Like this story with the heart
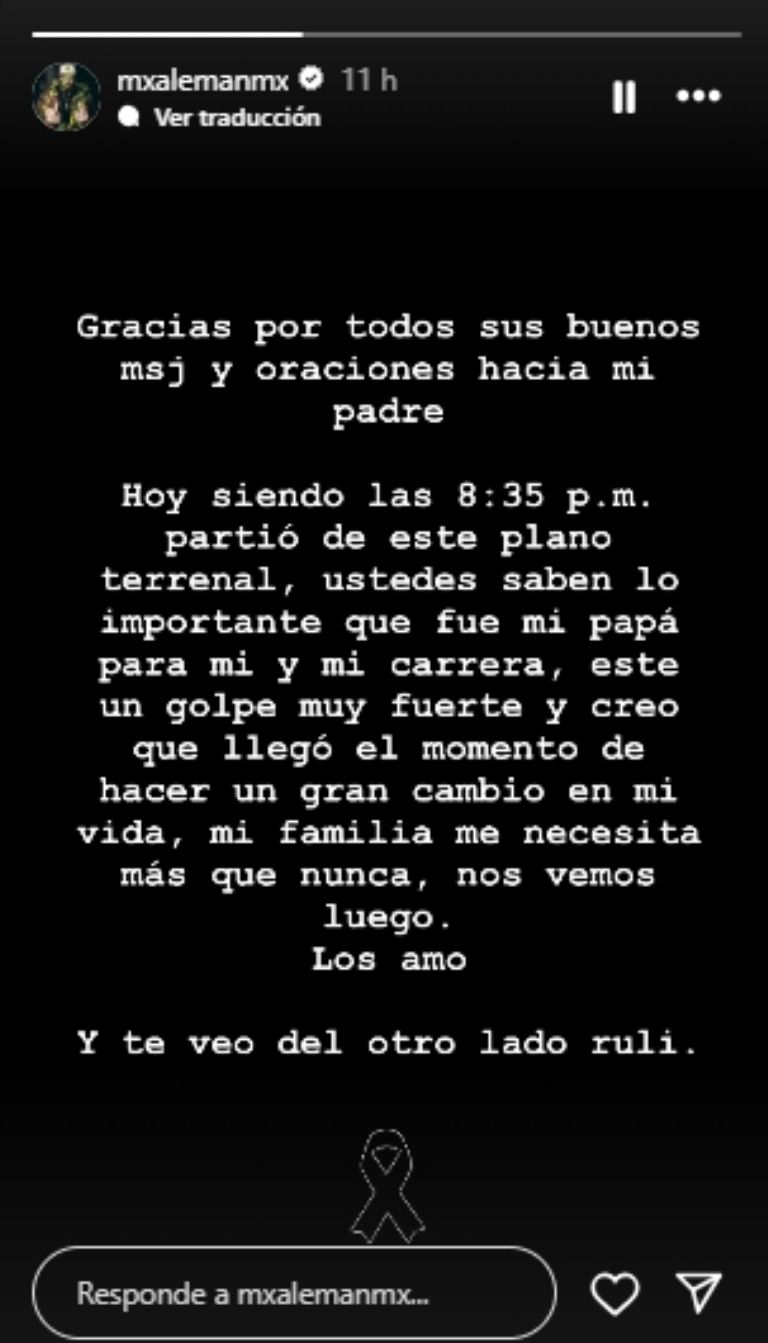The width and height of the screenshot is (768, 1343). tap(614, 1294)
